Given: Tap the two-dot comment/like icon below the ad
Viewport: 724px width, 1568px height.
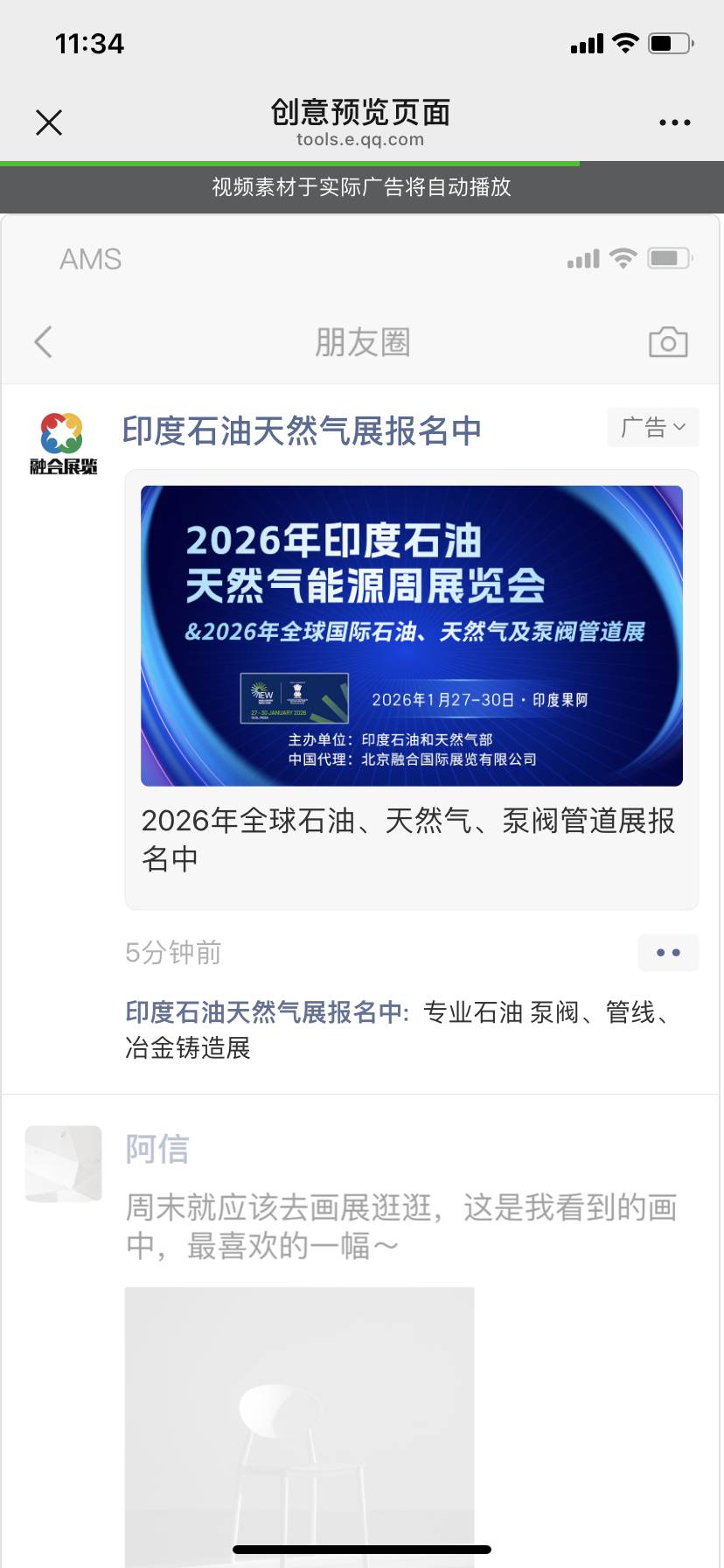Looking at the screenshot, I should 668,953.
